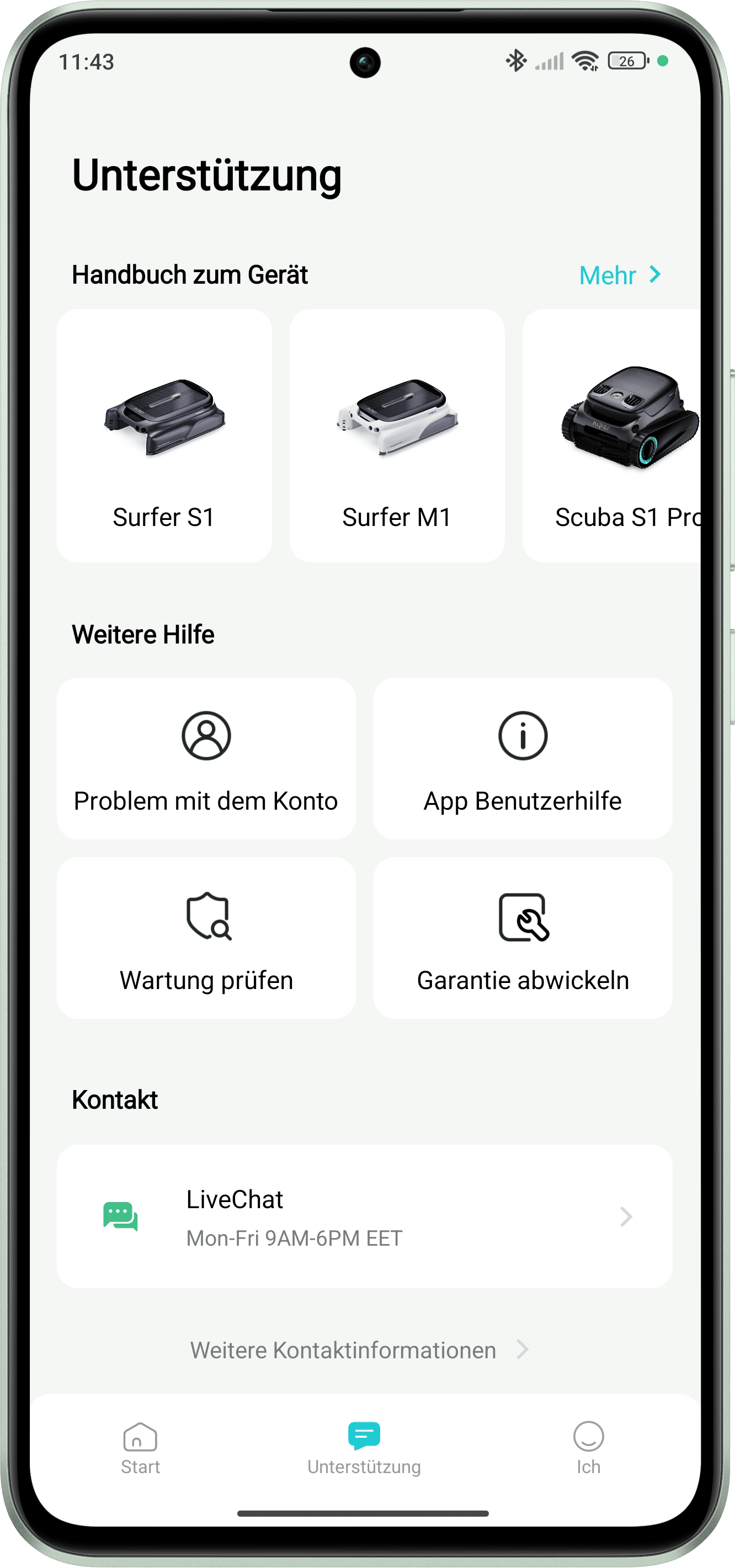Open the Surfer S1 manual
Viewport: 735px width, 1568px height.
point(164,436)
